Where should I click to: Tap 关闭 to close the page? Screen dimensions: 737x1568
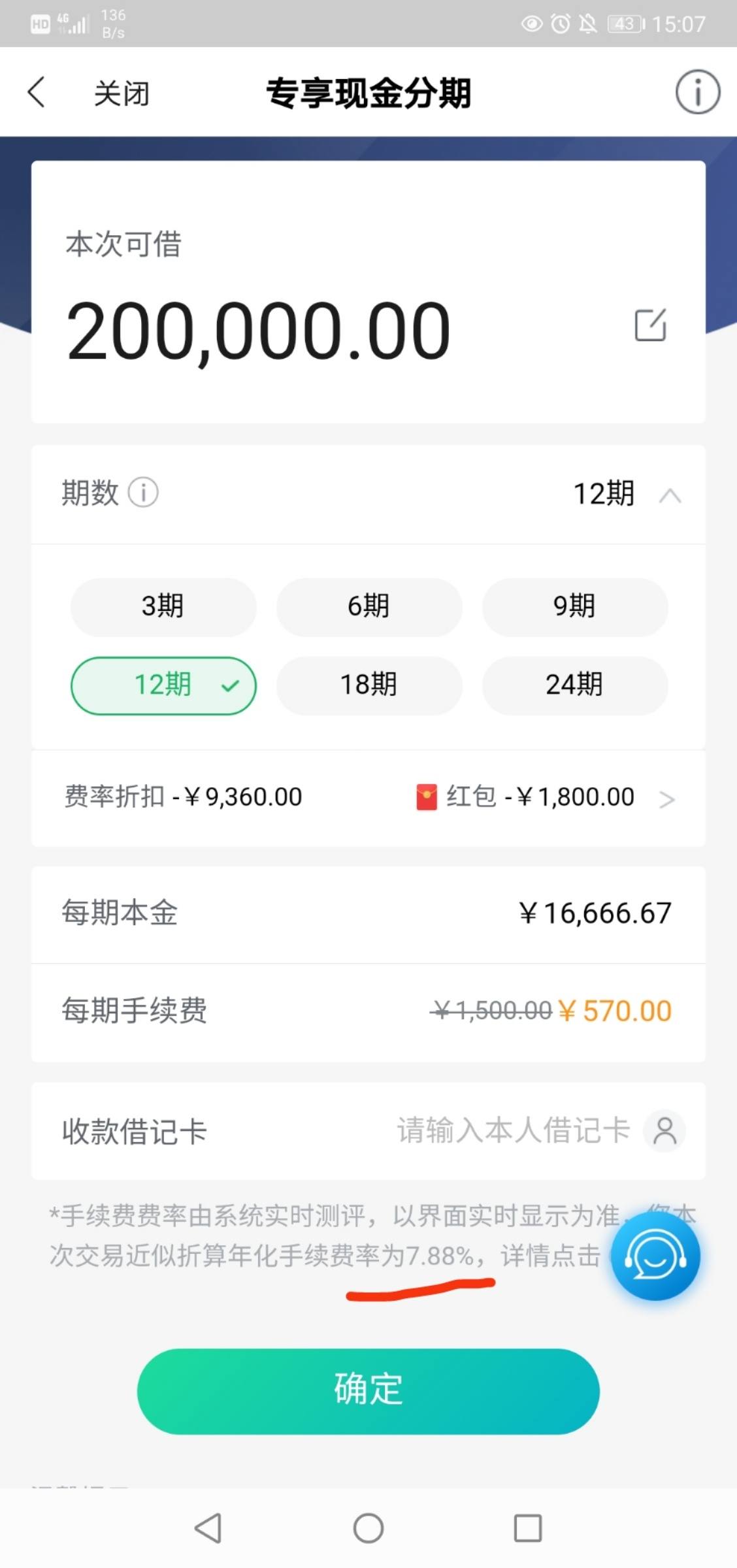(122, 93)
